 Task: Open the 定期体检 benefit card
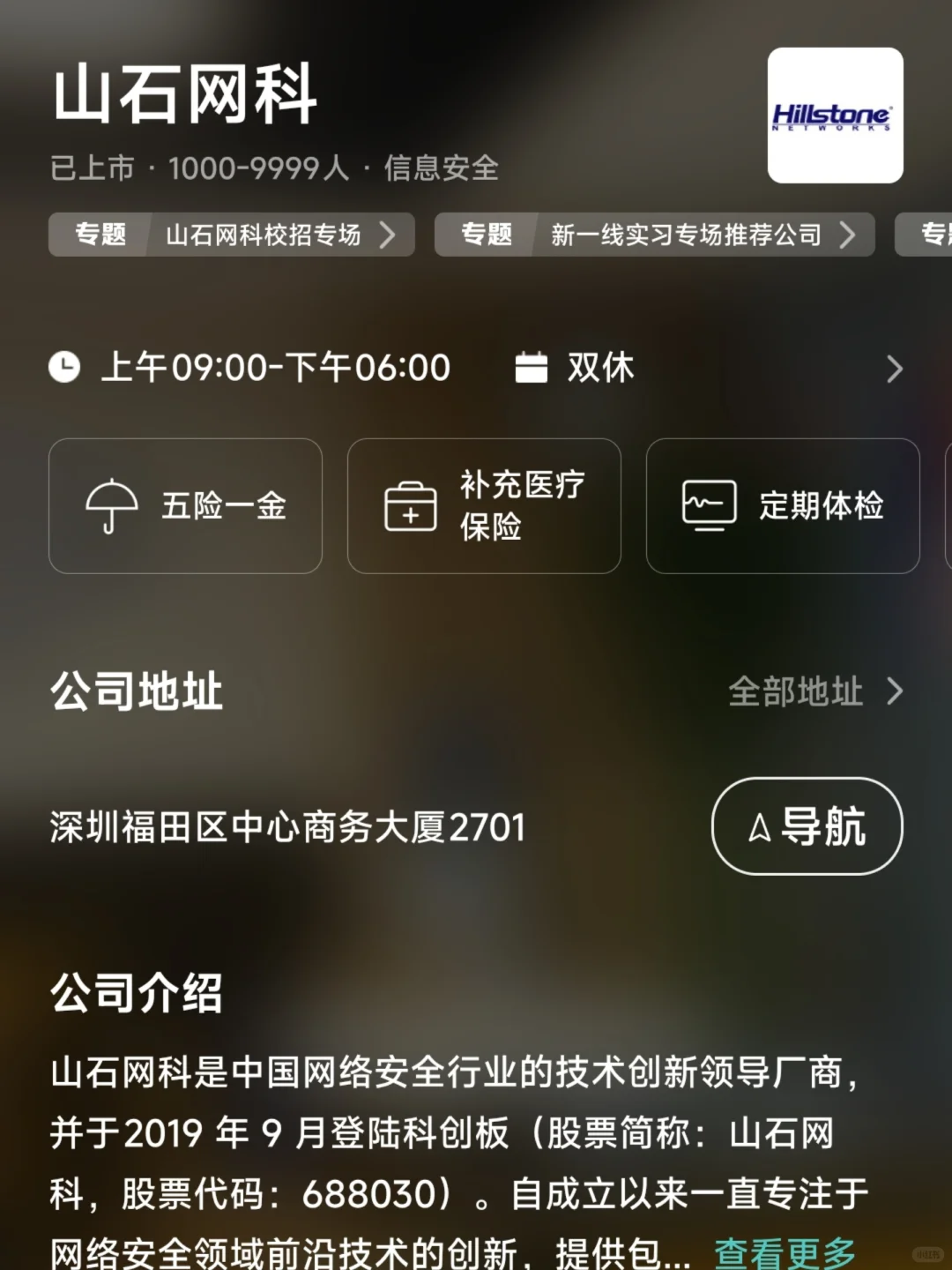(x=783, y=506)
